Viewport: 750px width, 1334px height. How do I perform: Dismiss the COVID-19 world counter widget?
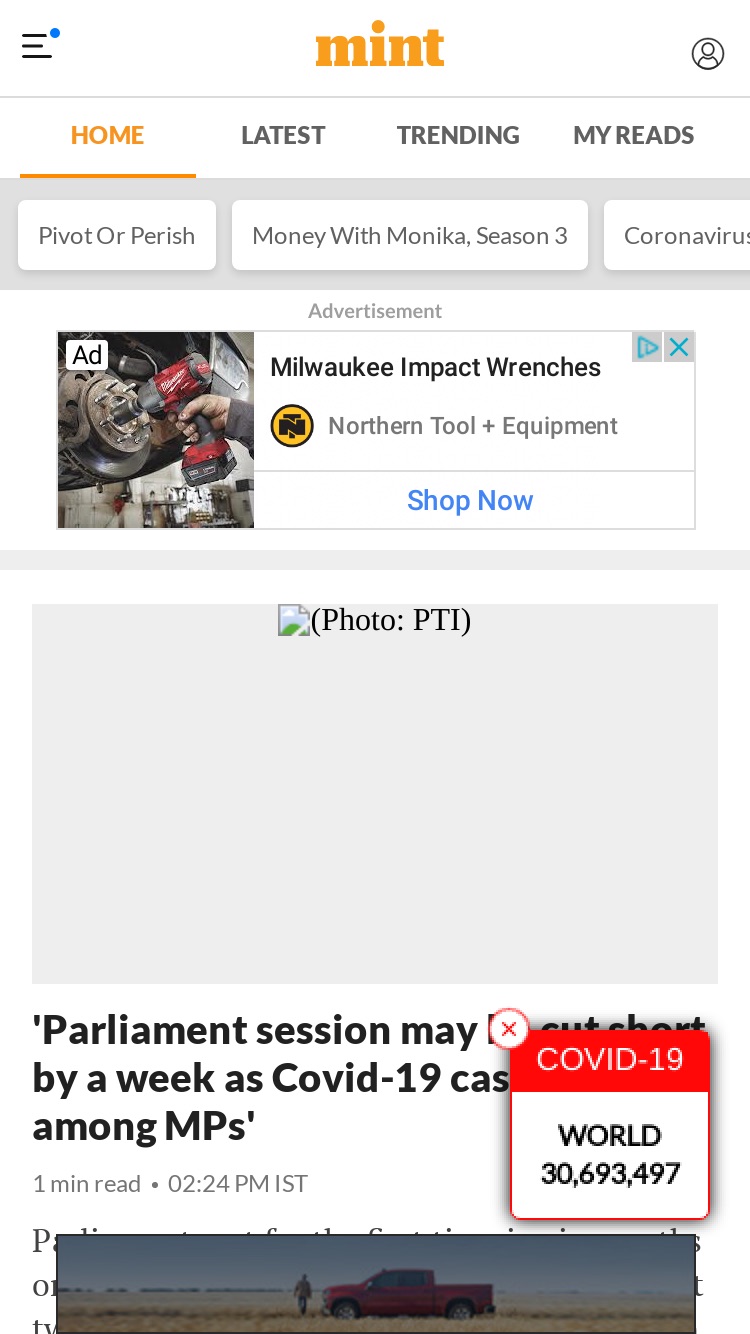509,1028
